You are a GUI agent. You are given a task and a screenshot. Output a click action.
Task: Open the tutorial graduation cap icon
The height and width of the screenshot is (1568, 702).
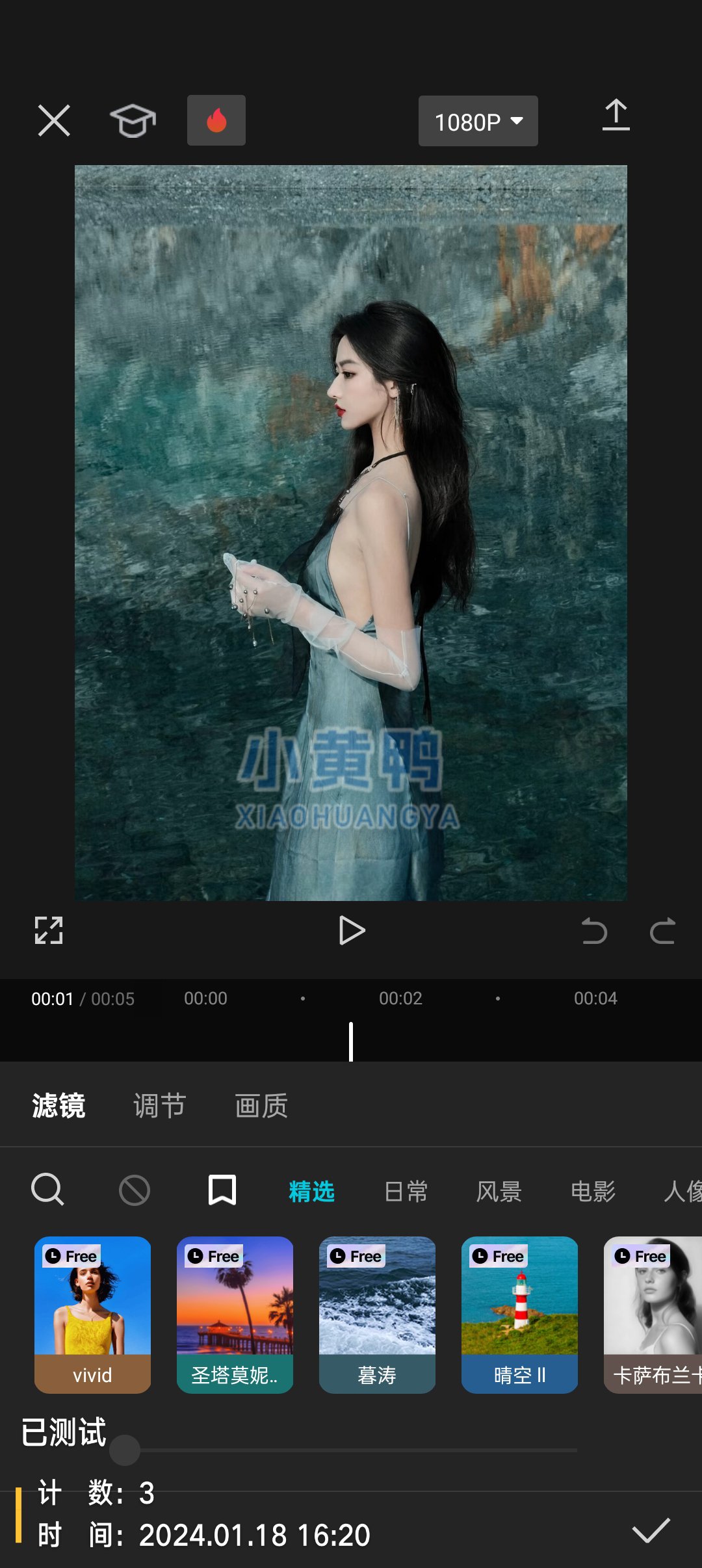point(132,121)
